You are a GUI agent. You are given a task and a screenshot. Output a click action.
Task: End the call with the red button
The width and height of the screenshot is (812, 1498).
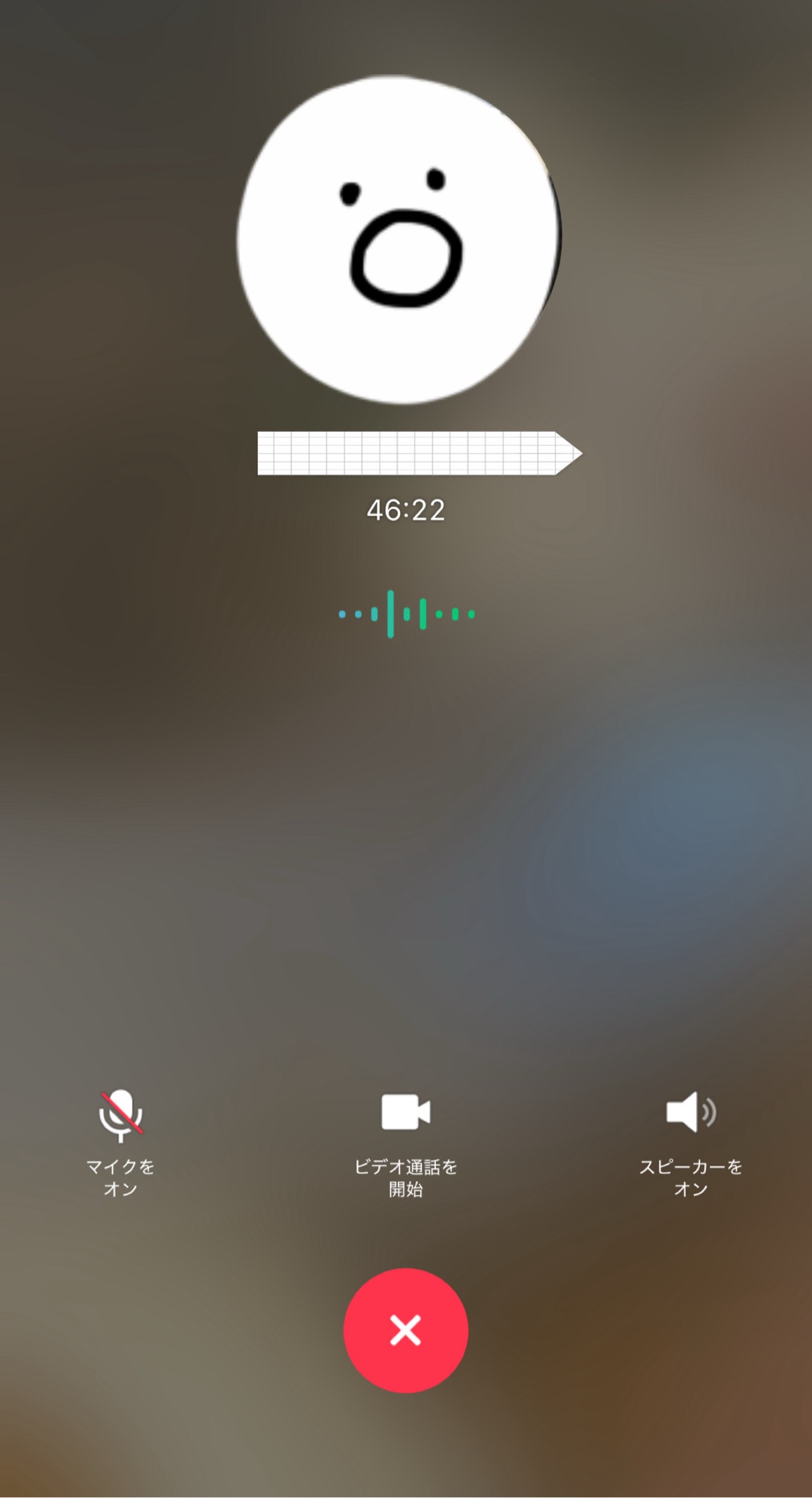[x=405, y=1330]
